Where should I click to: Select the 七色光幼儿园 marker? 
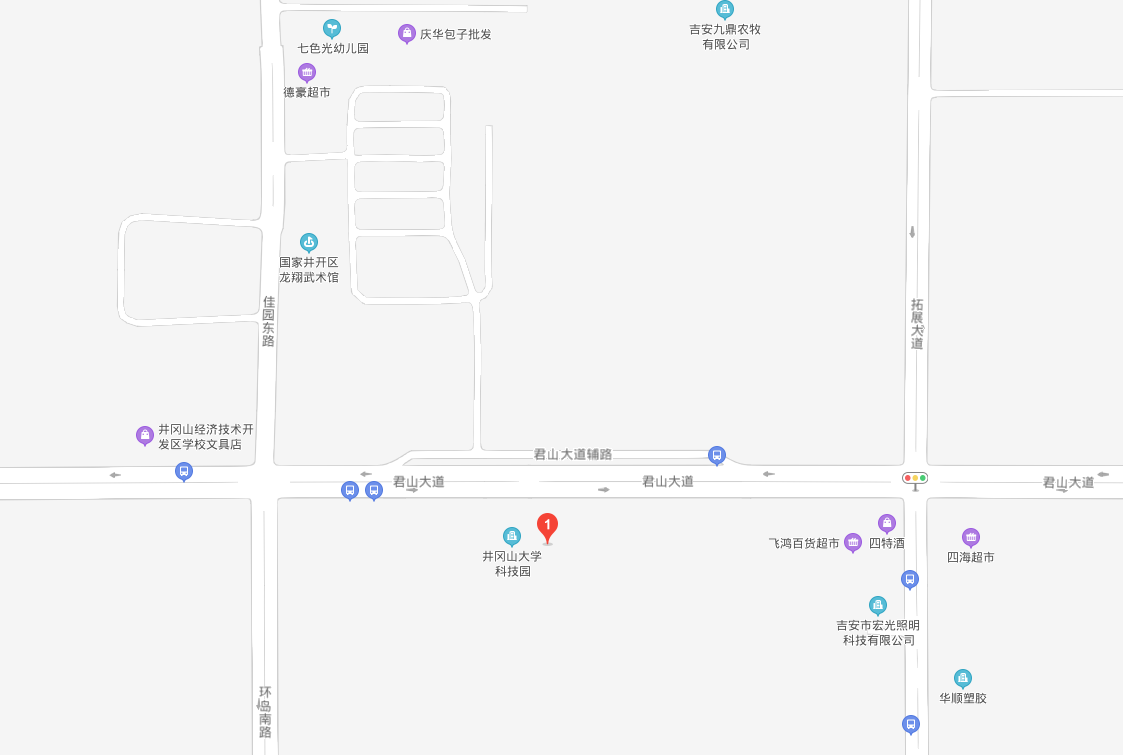tap(332, 28)
